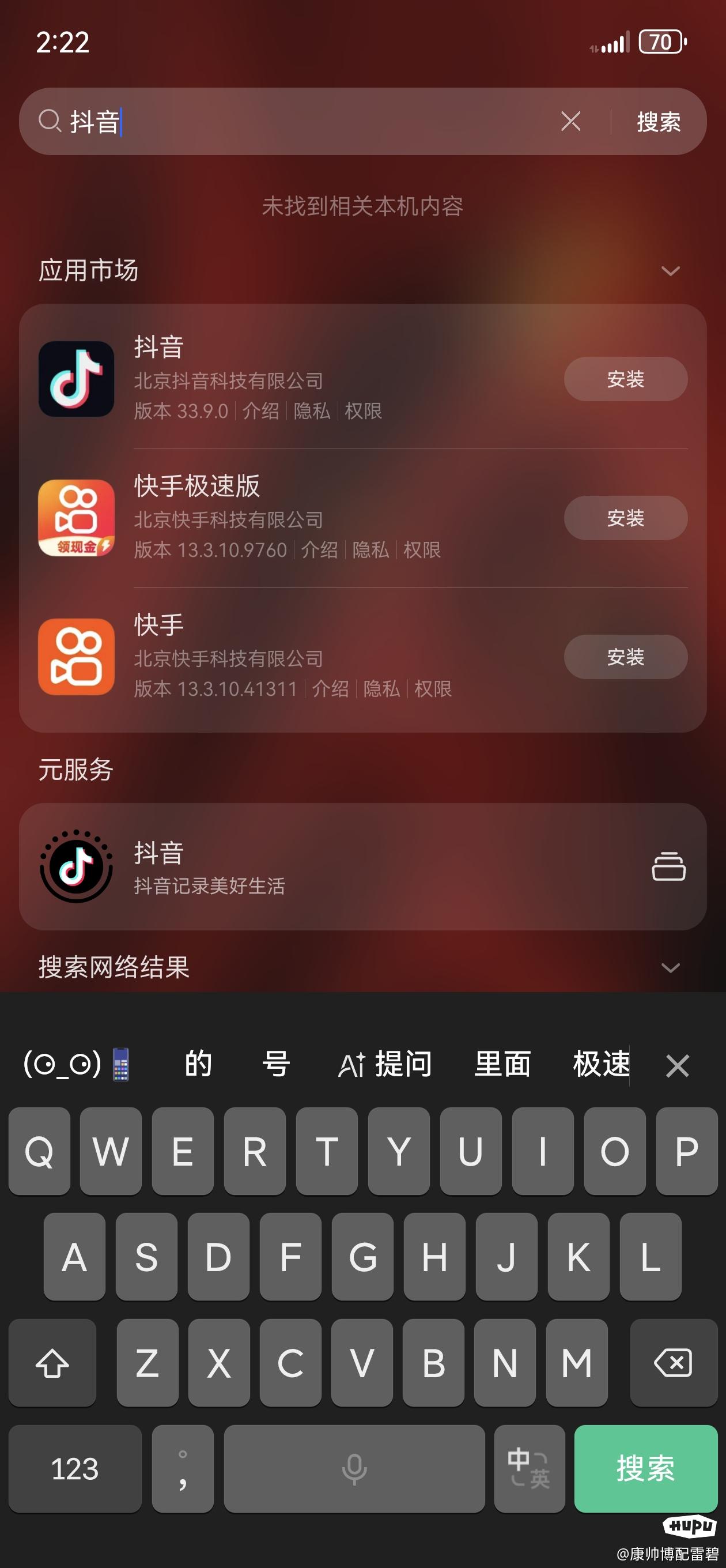Install the 快手 app
This screenshot has height=1568, width=726.
point(626,656)
